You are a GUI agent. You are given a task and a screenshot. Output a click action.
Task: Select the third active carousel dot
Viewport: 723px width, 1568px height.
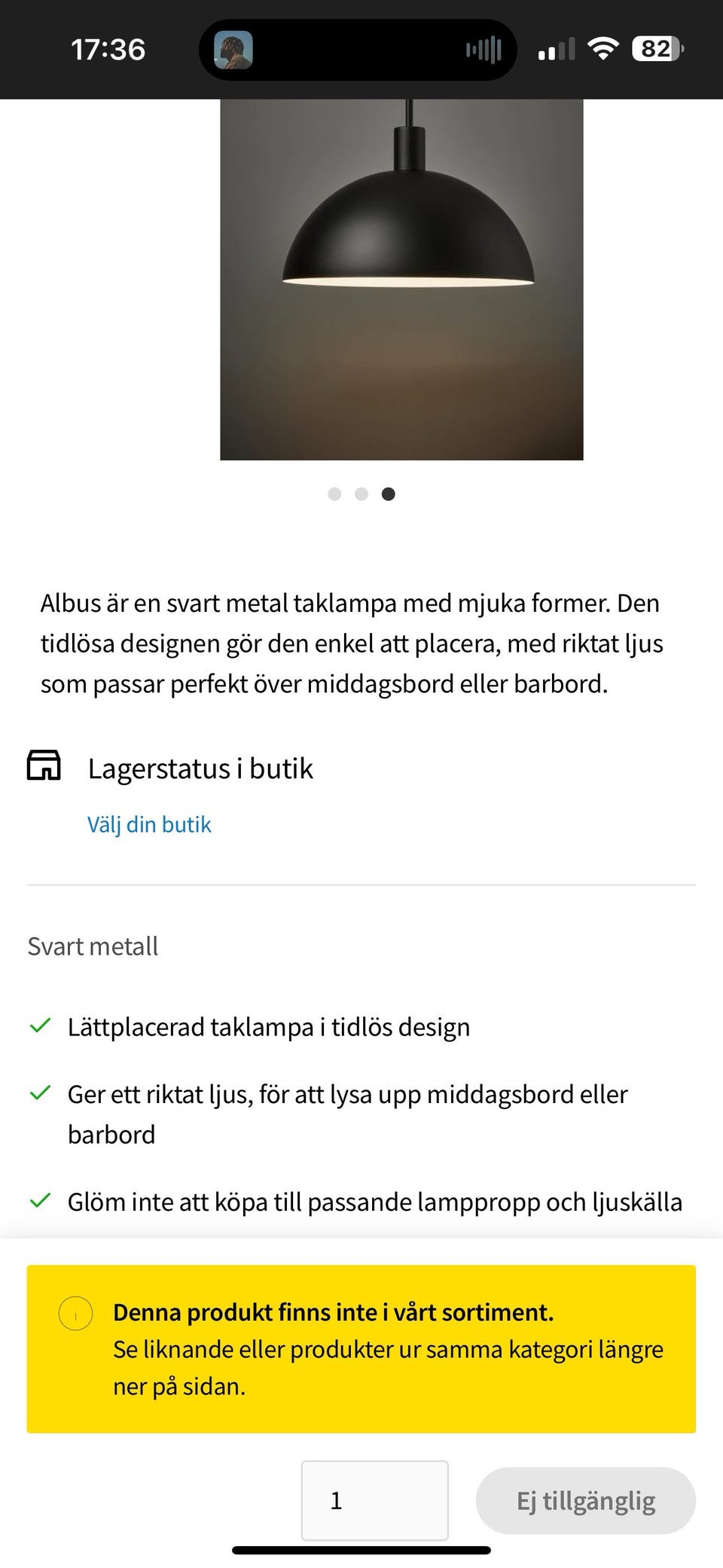(389, 494)
